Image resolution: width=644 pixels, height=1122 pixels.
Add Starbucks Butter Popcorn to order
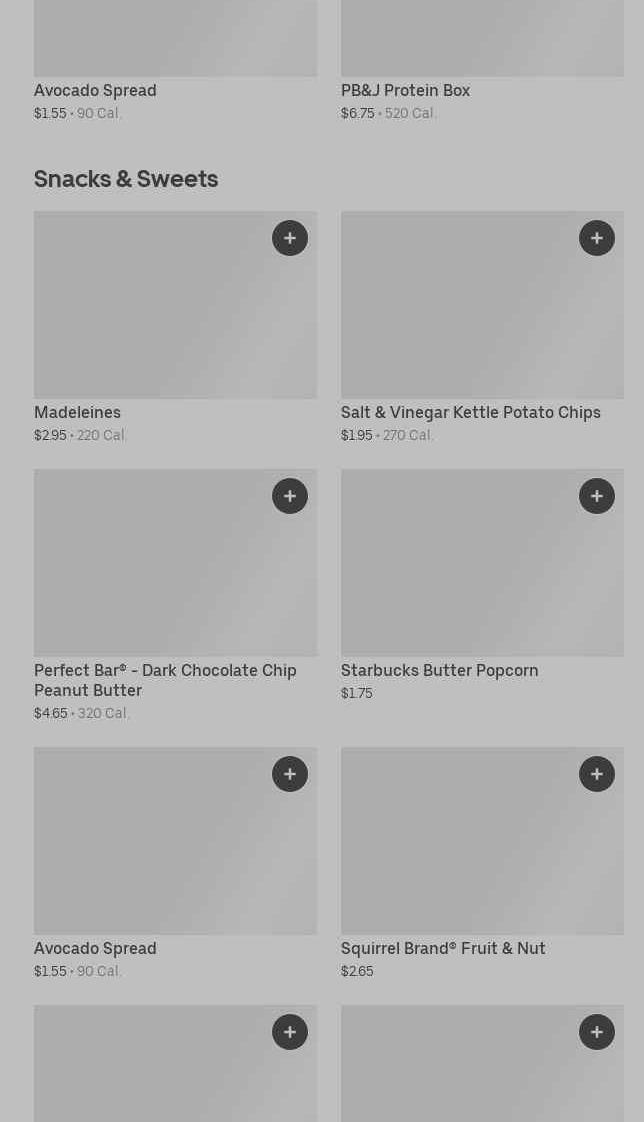click(597, 496)
